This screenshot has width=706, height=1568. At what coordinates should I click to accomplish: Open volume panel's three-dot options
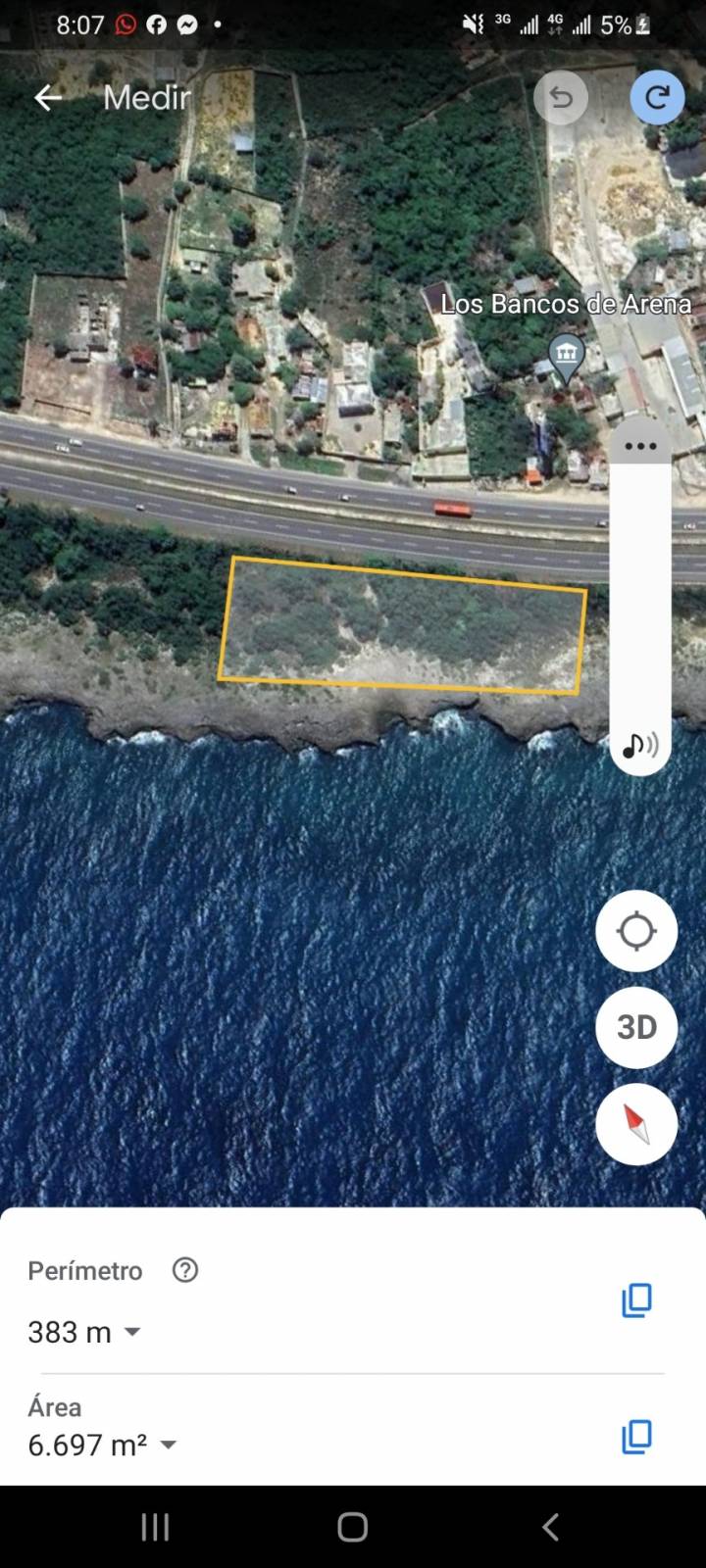click(x=640, y=446)
